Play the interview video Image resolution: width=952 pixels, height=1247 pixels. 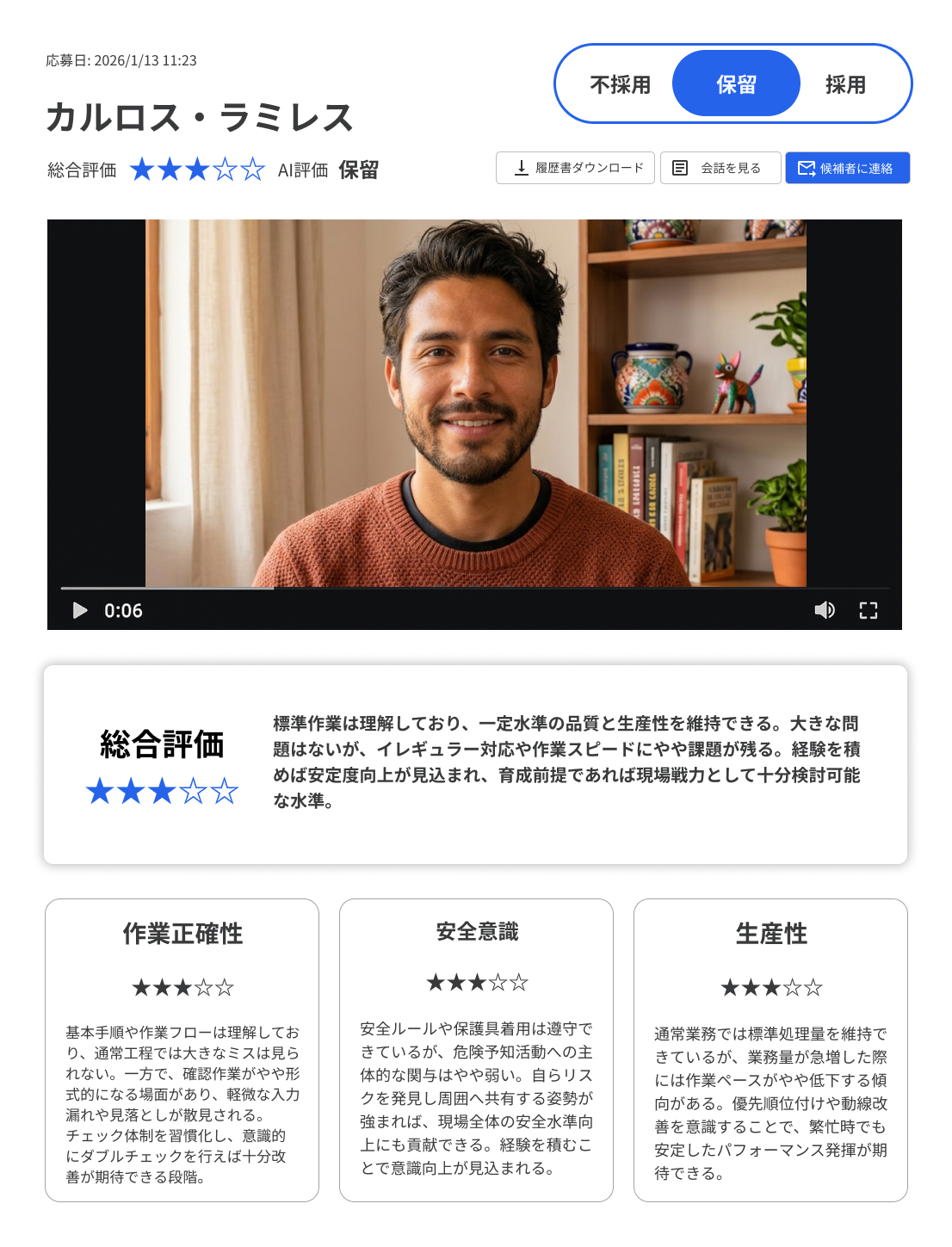pyautogui.click(x=80, y=611)
